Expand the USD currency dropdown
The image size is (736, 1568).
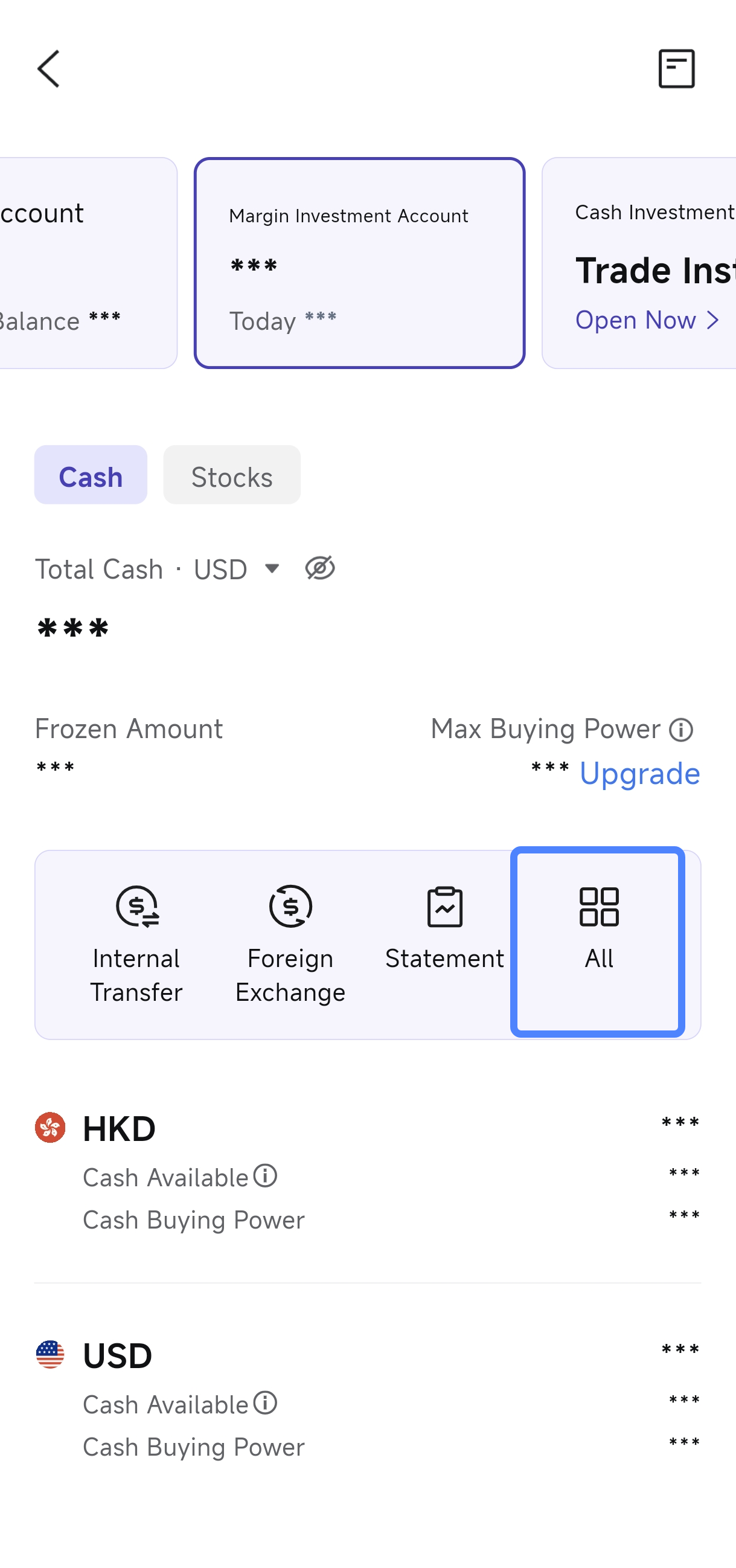coord(272,569)
